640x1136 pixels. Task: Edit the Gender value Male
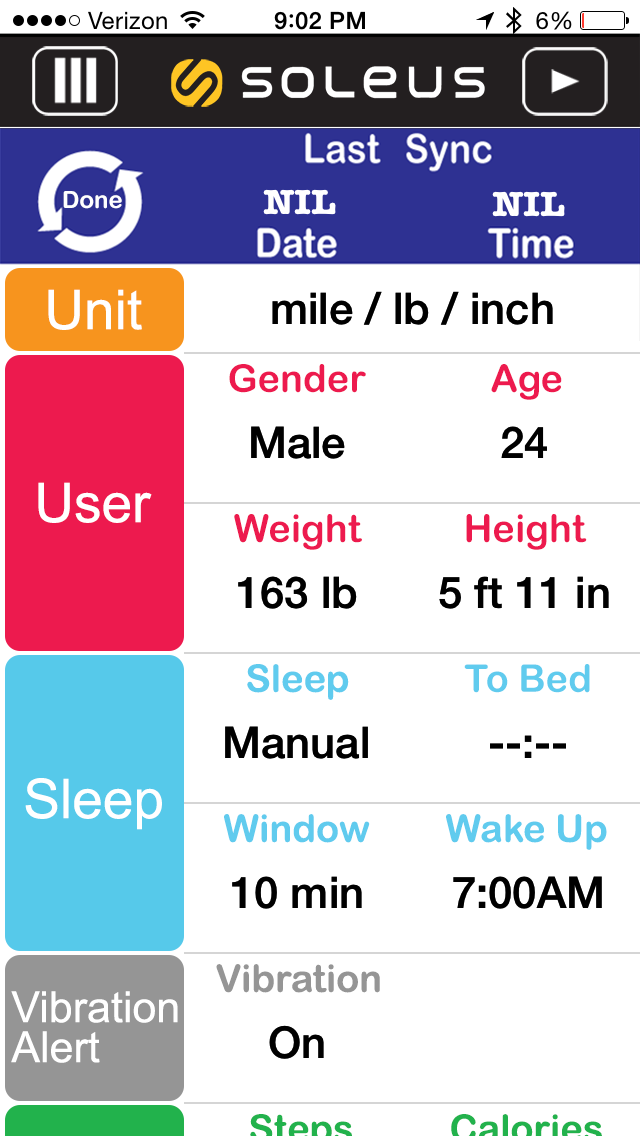(297, 443)
